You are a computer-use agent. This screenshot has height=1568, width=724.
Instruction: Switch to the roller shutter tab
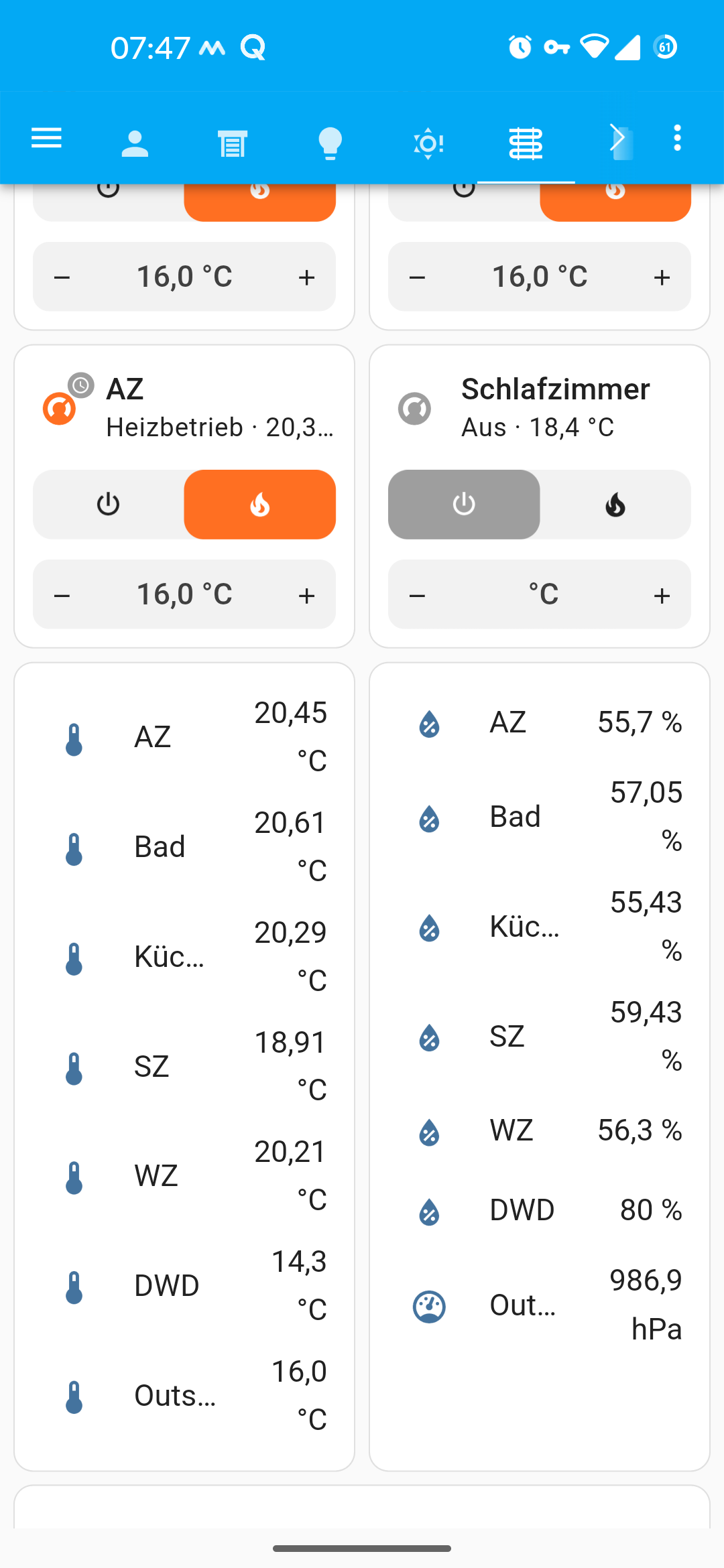[233, 143]
